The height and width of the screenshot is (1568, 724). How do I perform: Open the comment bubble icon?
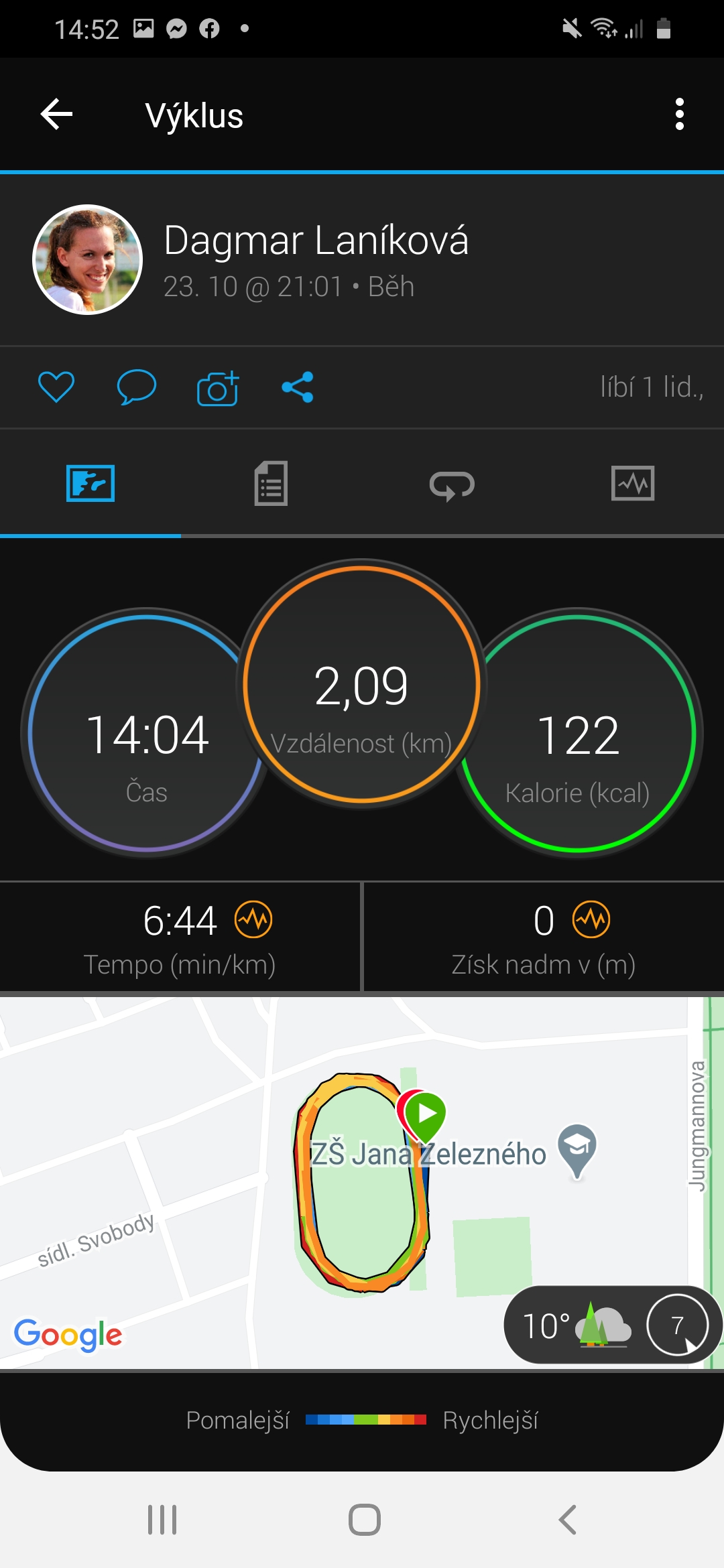coord(137,387)
